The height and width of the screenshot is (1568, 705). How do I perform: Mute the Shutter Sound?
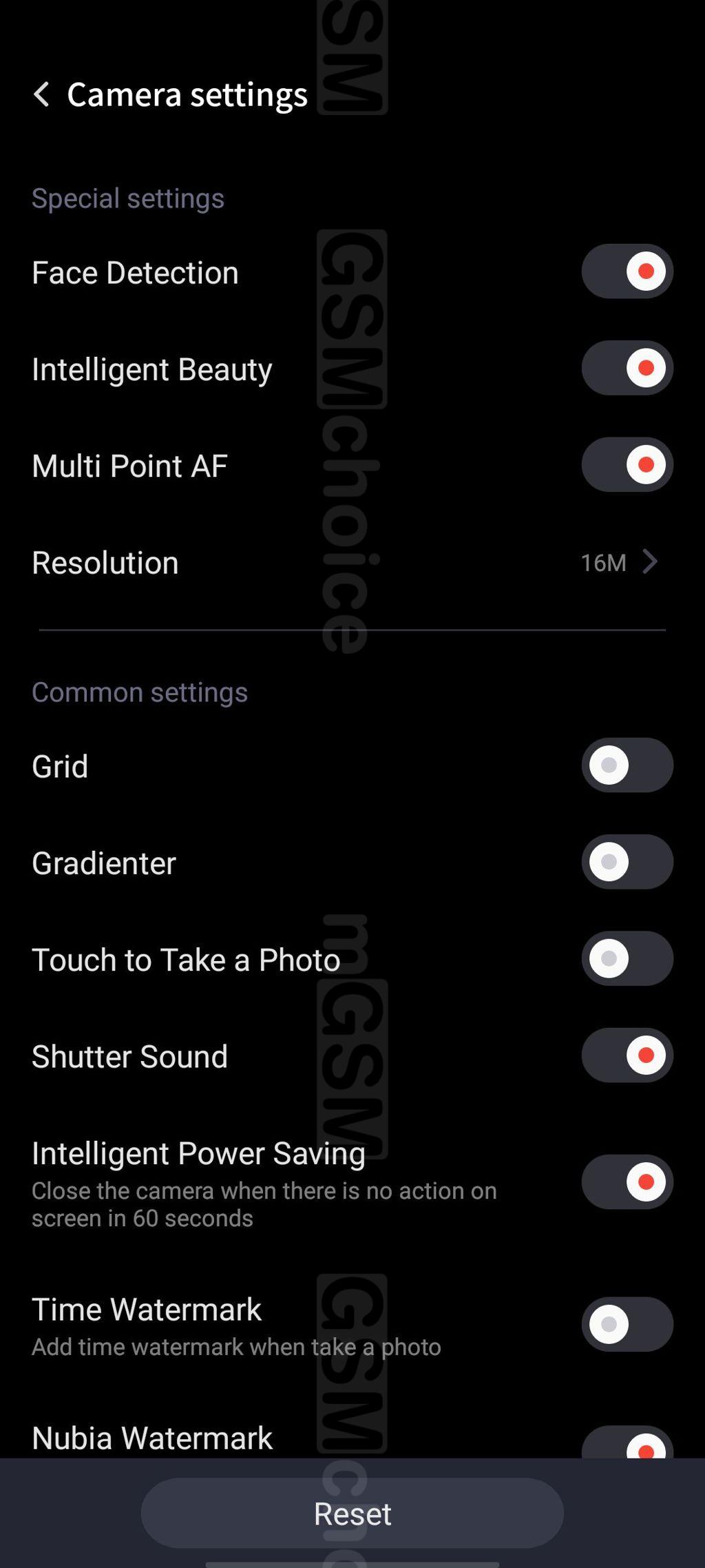click(x=627, y=1055)
